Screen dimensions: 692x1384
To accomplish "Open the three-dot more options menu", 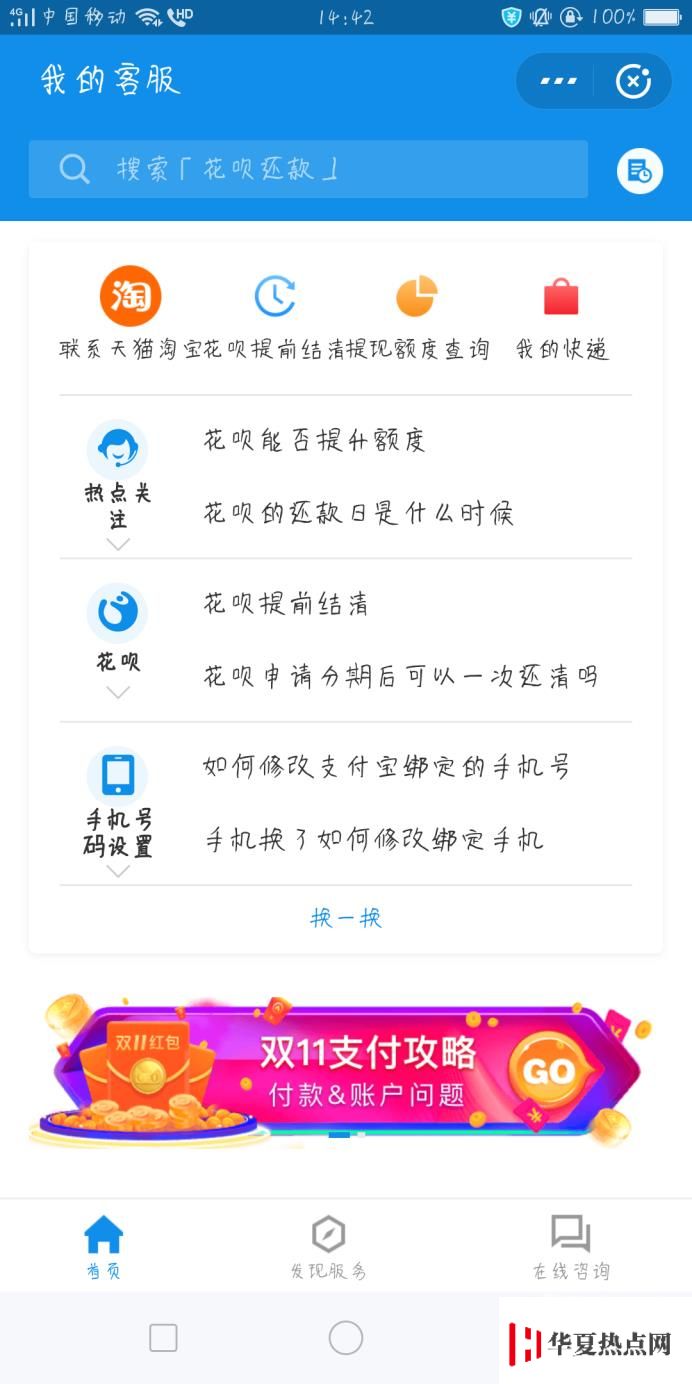I will tap(558, 81).
